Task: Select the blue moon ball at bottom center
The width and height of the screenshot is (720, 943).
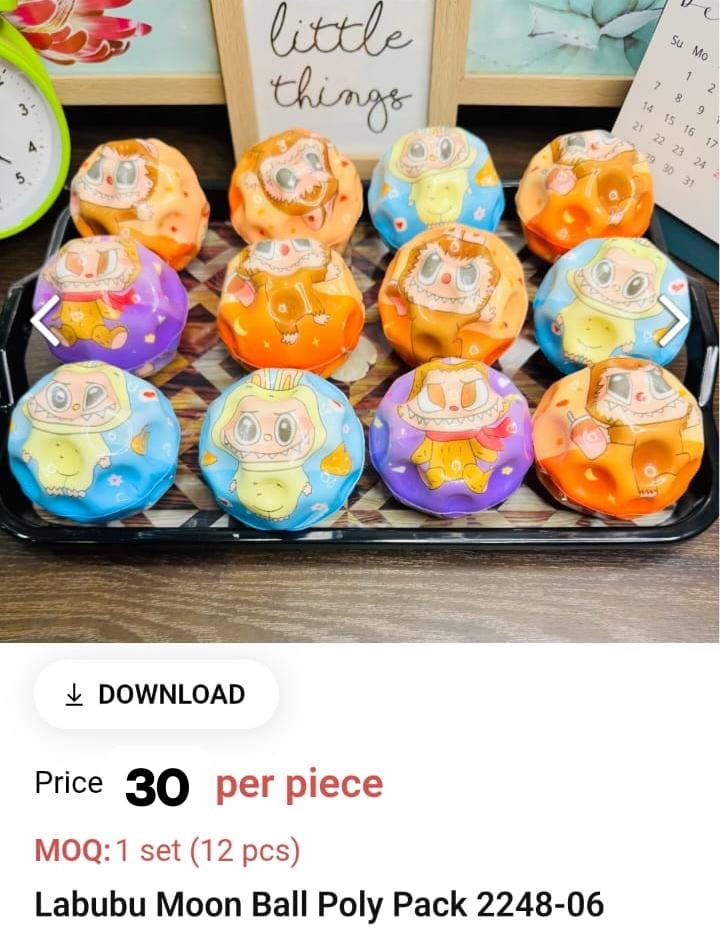Action: point(280,440)
